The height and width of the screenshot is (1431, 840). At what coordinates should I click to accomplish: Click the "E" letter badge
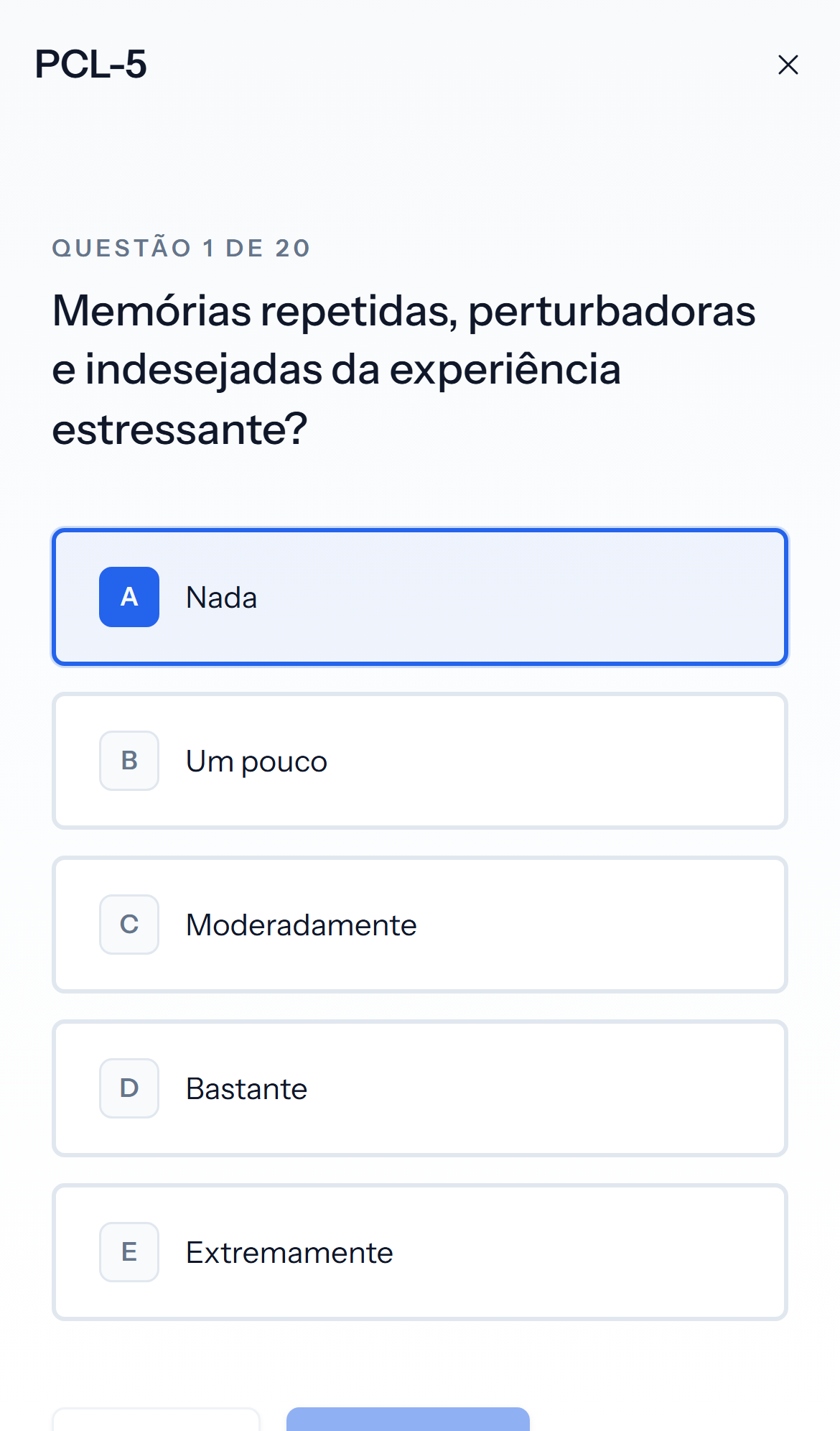click(x=129, y=1251)
